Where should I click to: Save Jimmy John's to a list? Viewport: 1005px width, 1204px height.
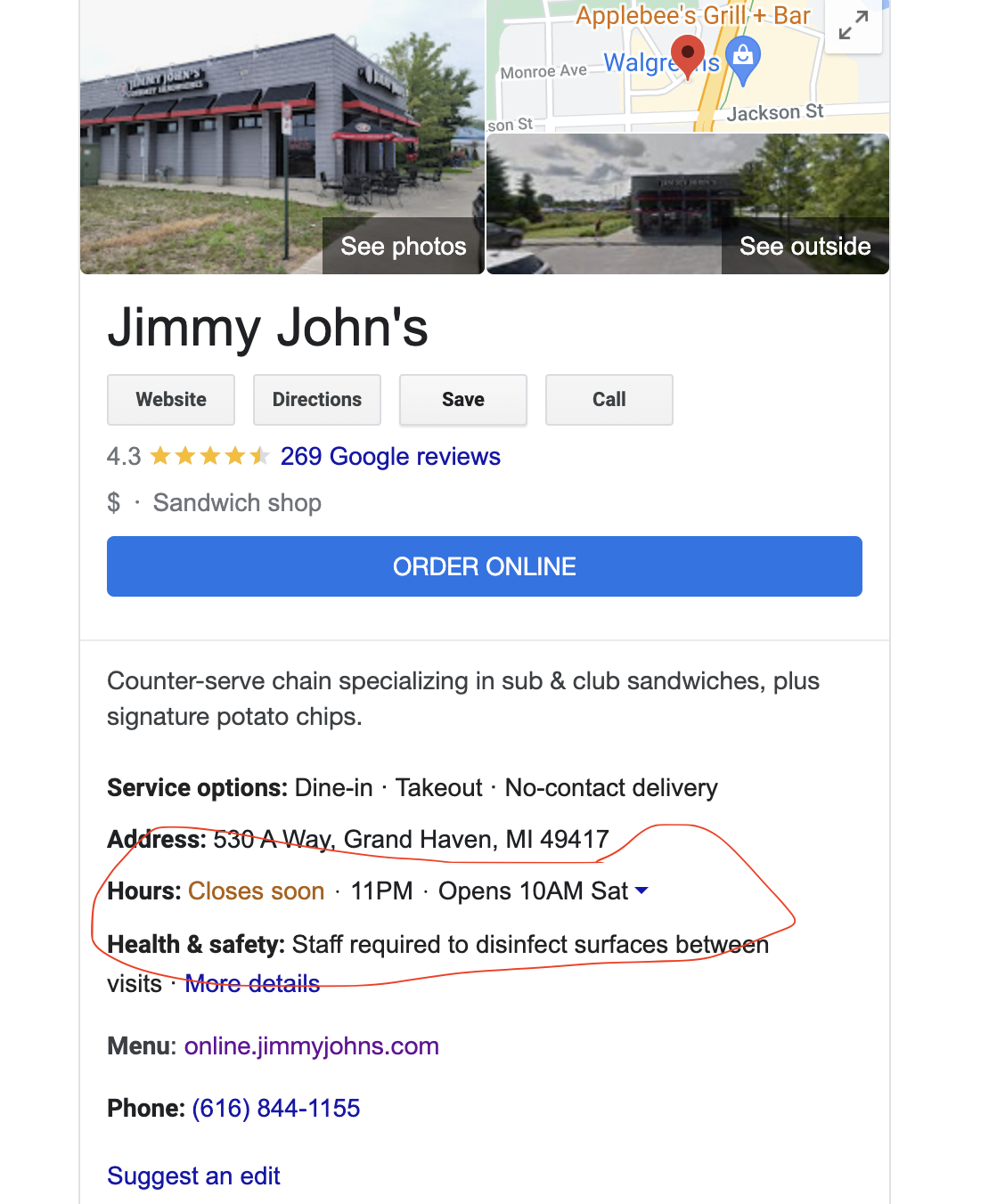click(x=463, y=400)
